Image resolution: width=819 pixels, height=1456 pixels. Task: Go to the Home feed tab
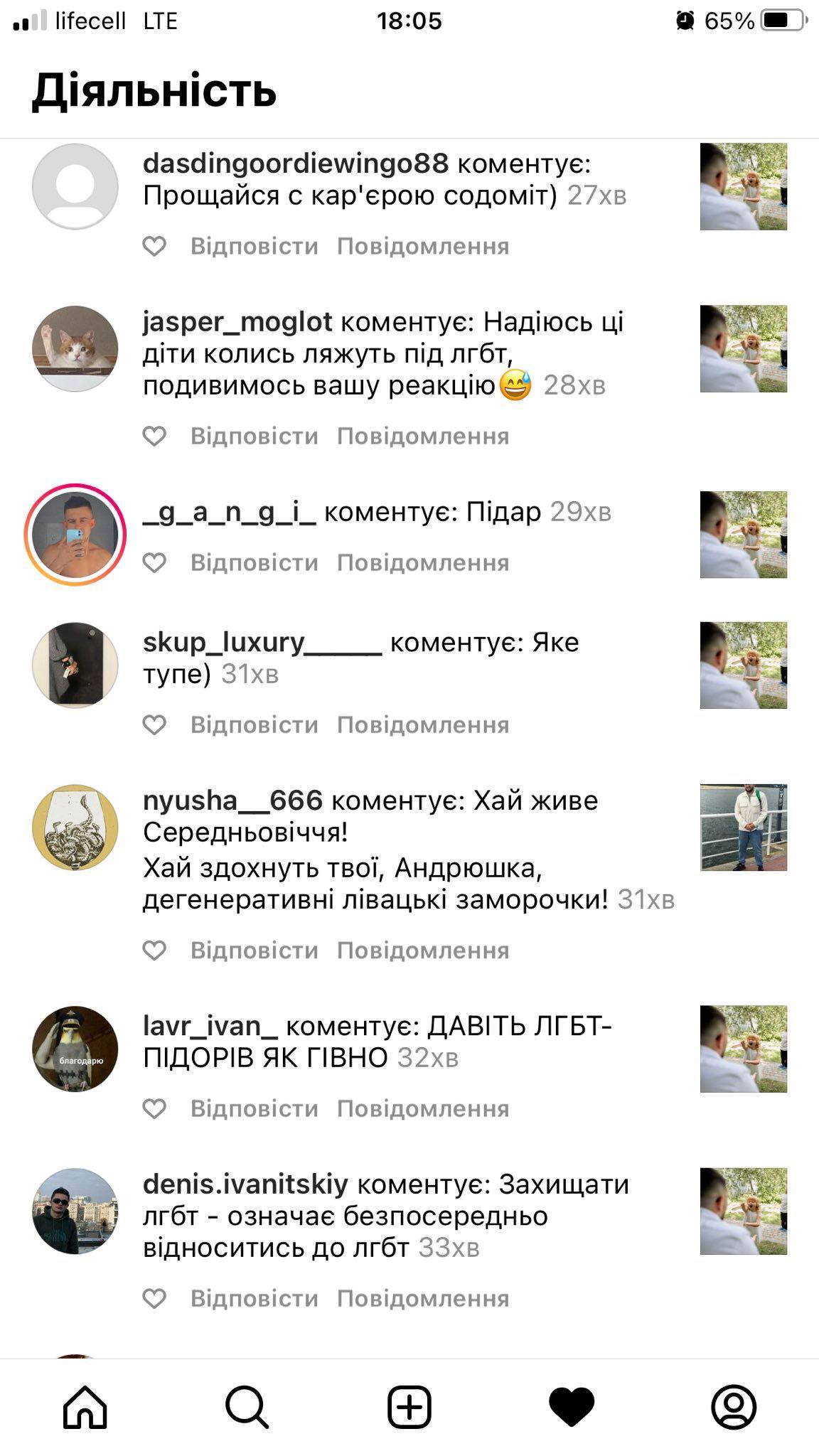tap(85, 1406)
